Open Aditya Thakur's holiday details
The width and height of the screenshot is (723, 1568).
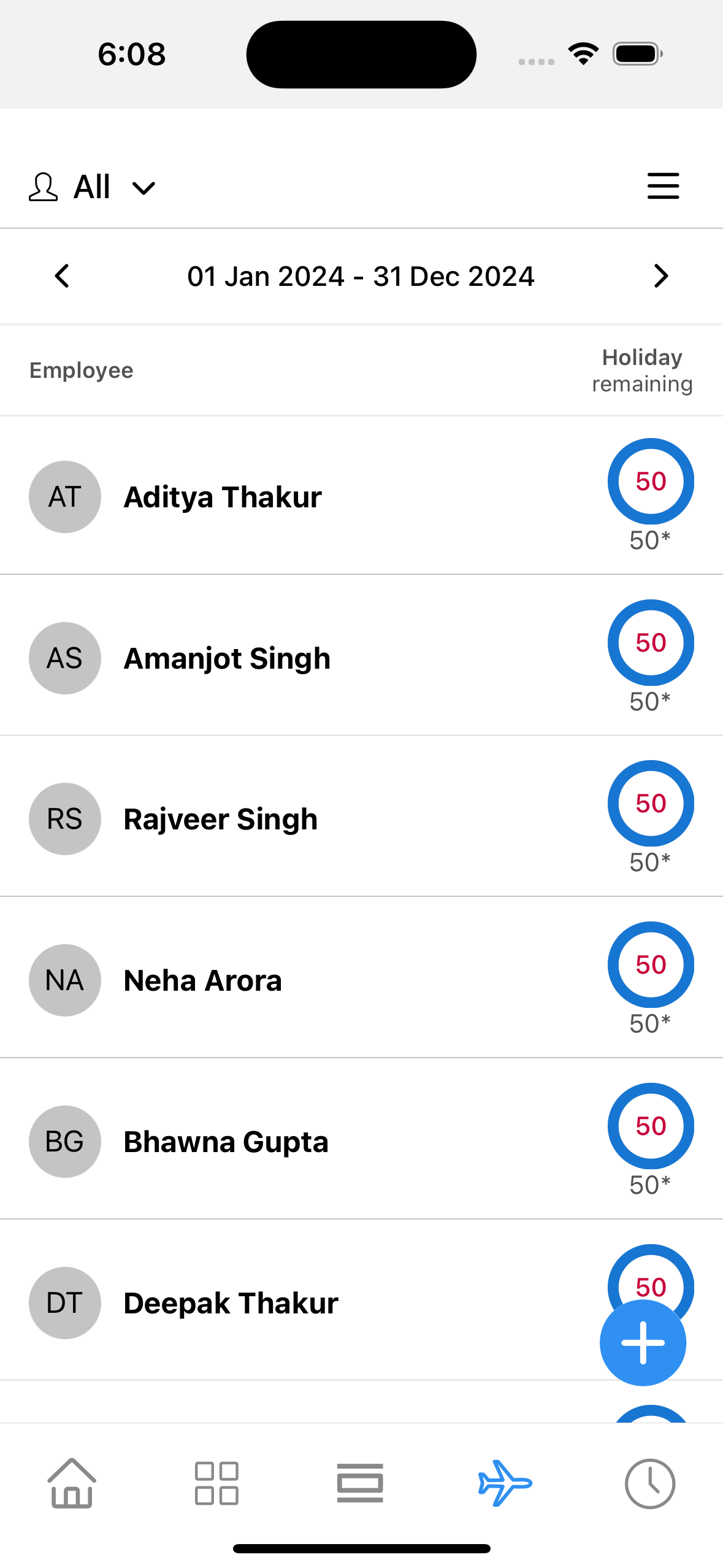tap(223, 497)
